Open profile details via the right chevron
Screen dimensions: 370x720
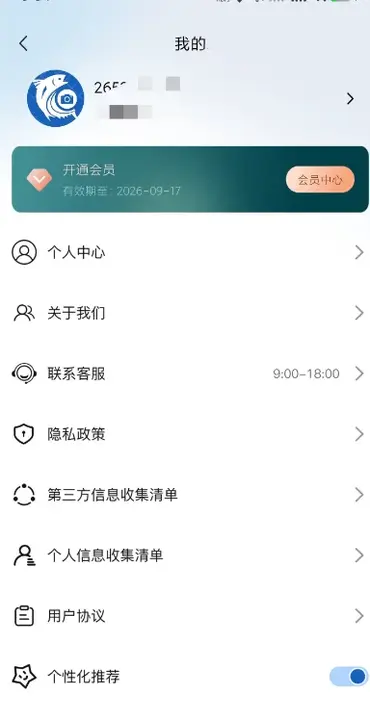[x=350, y=99]
